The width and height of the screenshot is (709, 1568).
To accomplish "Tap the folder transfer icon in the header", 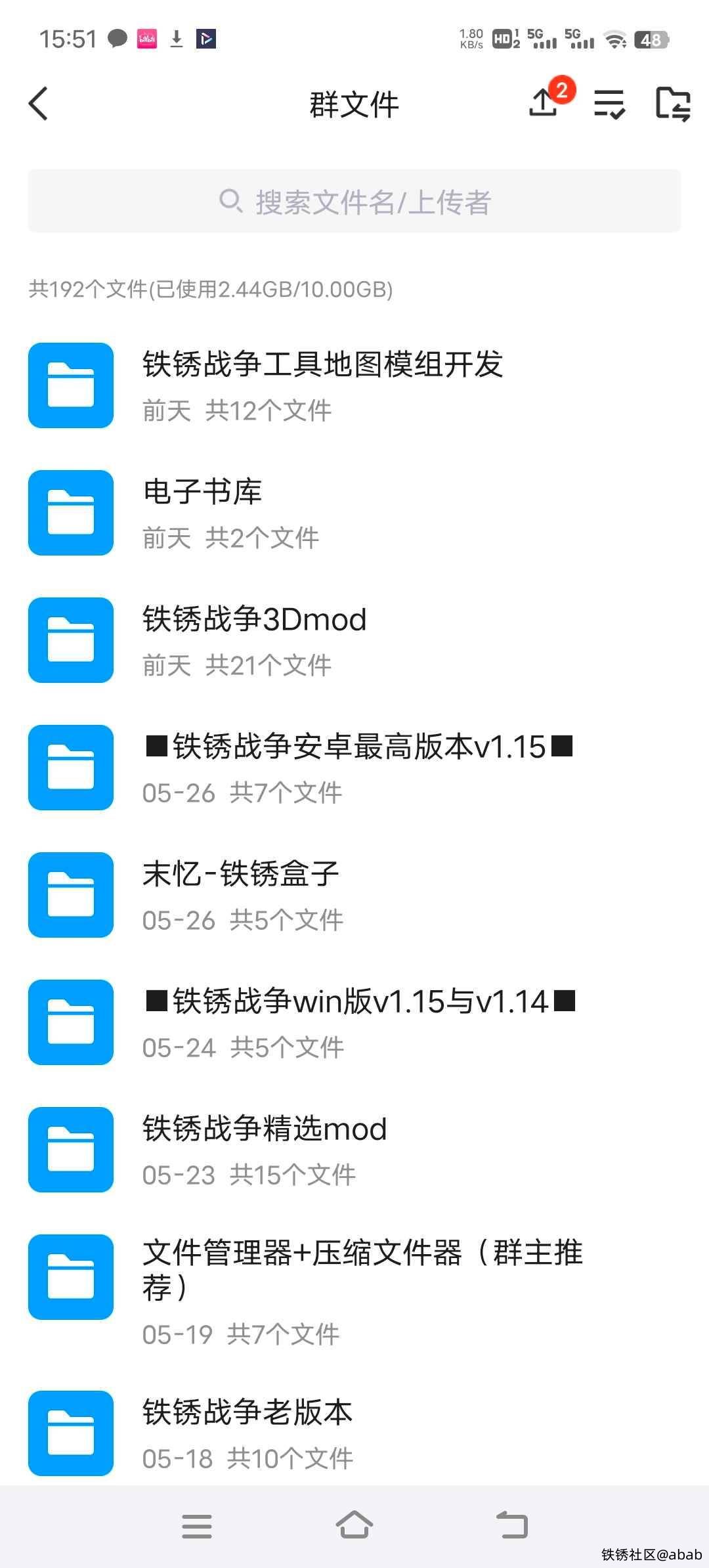I will [x=673, y=104].
